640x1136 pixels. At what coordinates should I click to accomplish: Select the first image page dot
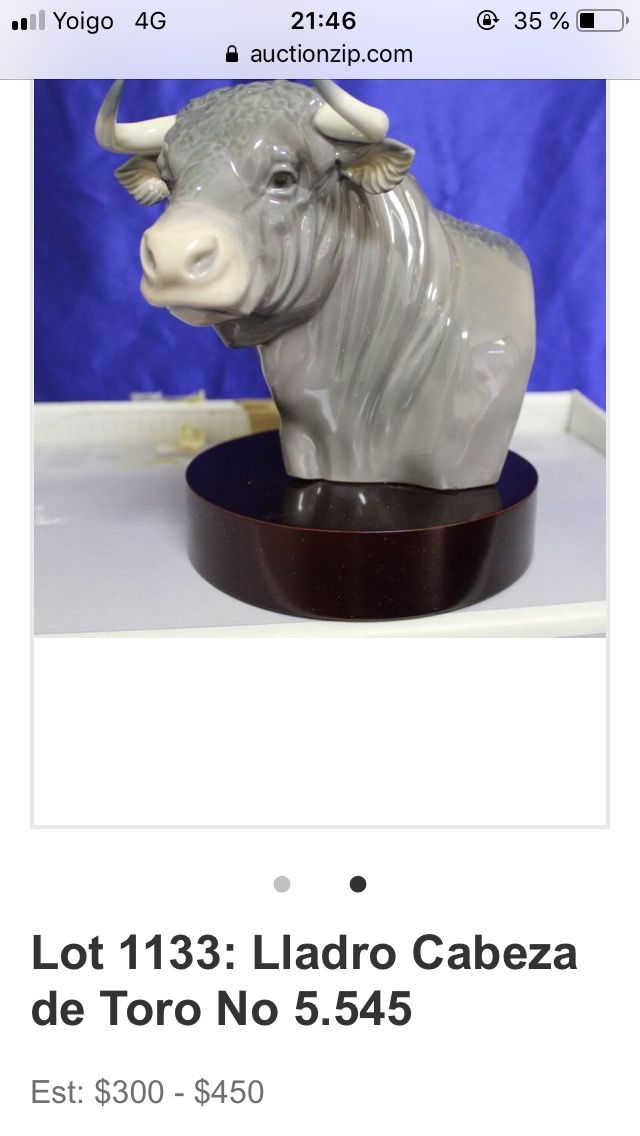pos(282,884)
